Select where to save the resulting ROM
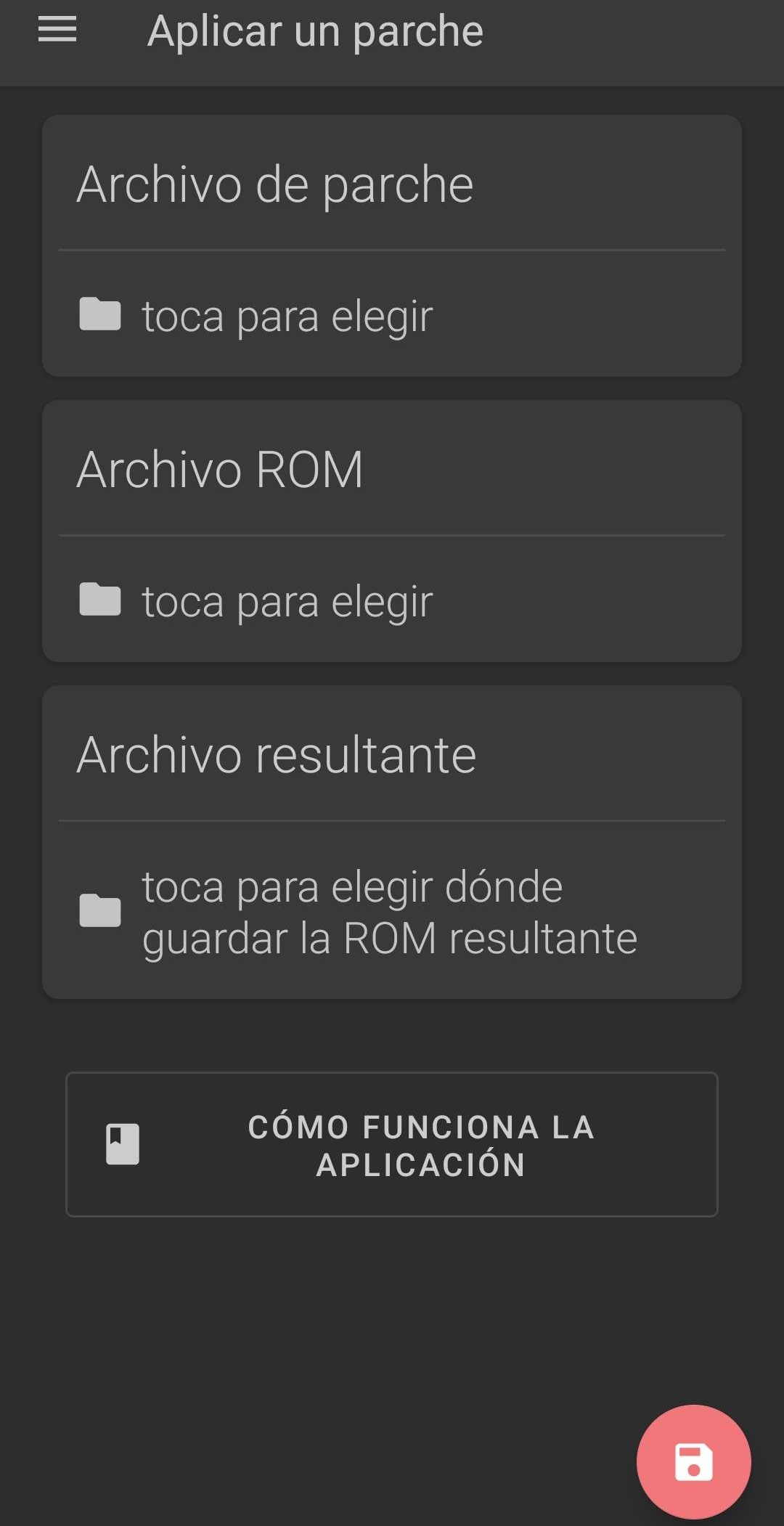Viewport: 784px width, 1526px height. [389, 912]
